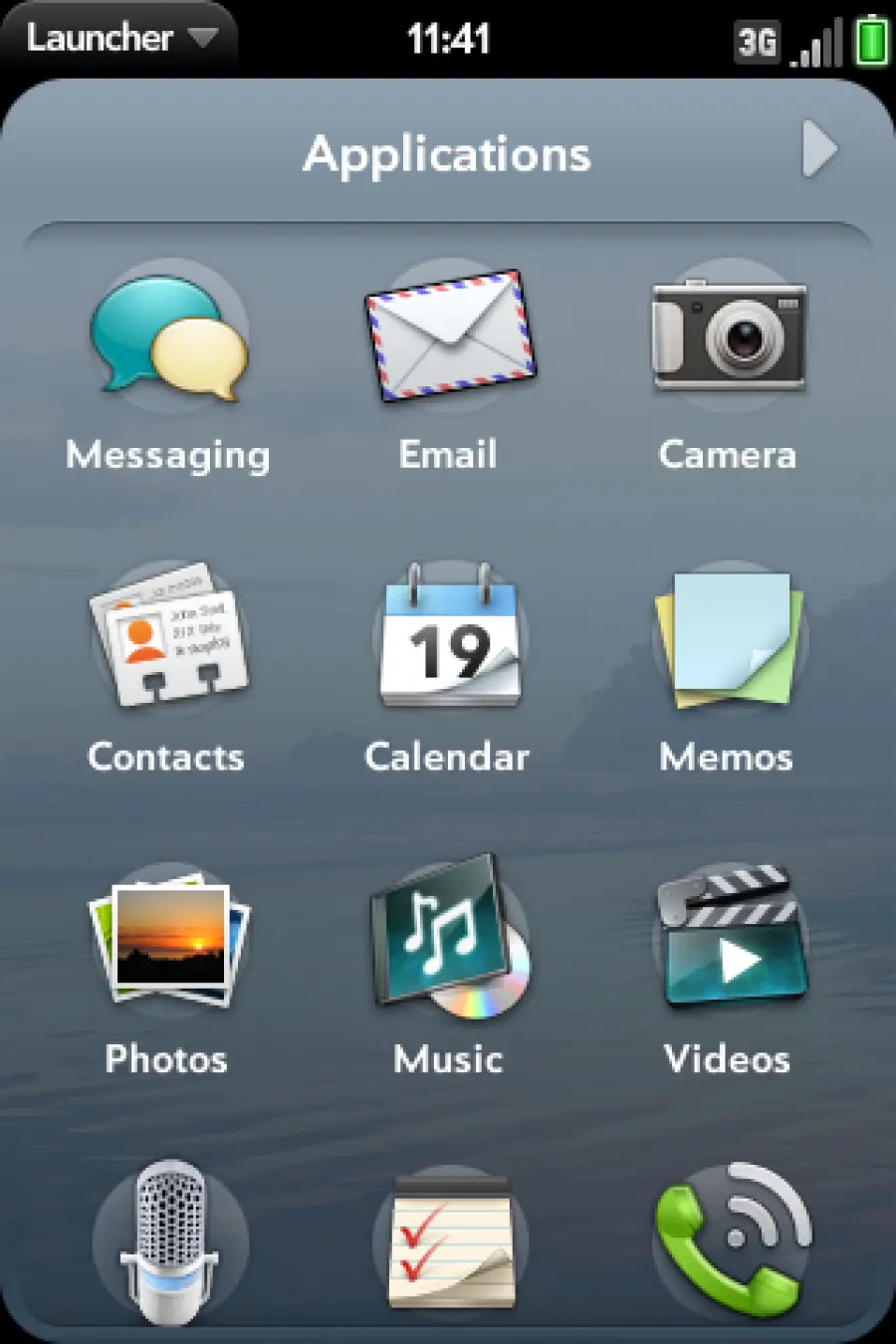
Task: Open the Launcher dropdown menu
Action: point(119,39)
